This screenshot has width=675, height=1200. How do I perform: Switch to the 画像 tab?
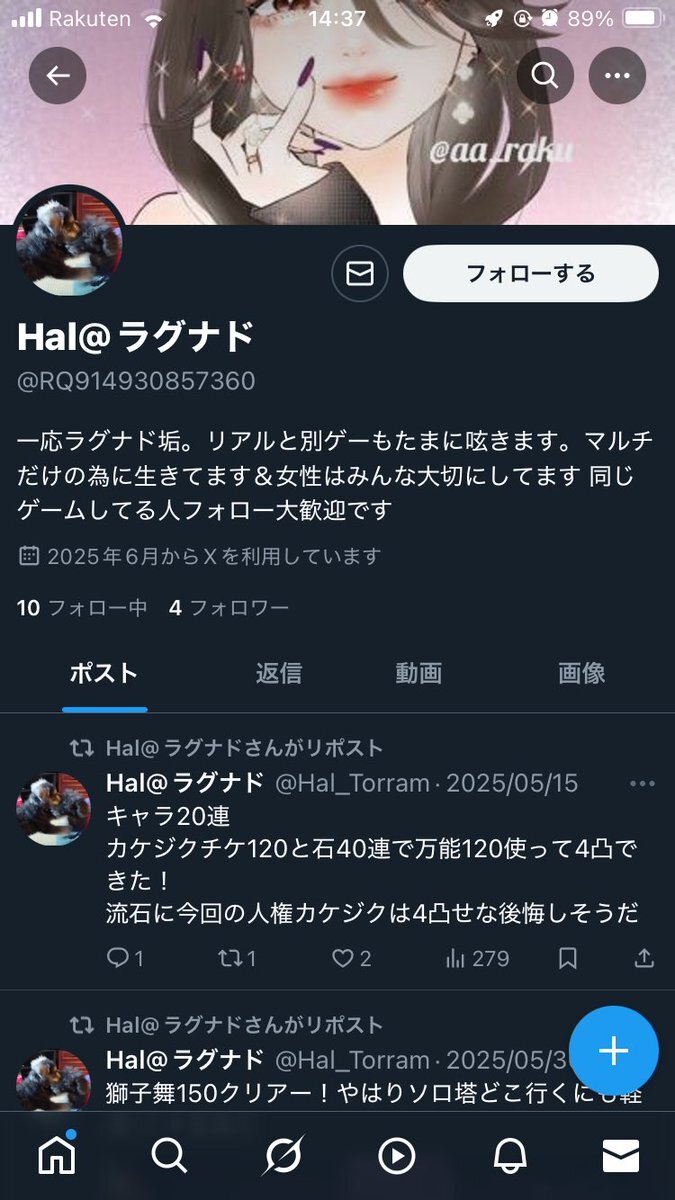[581, 673]
